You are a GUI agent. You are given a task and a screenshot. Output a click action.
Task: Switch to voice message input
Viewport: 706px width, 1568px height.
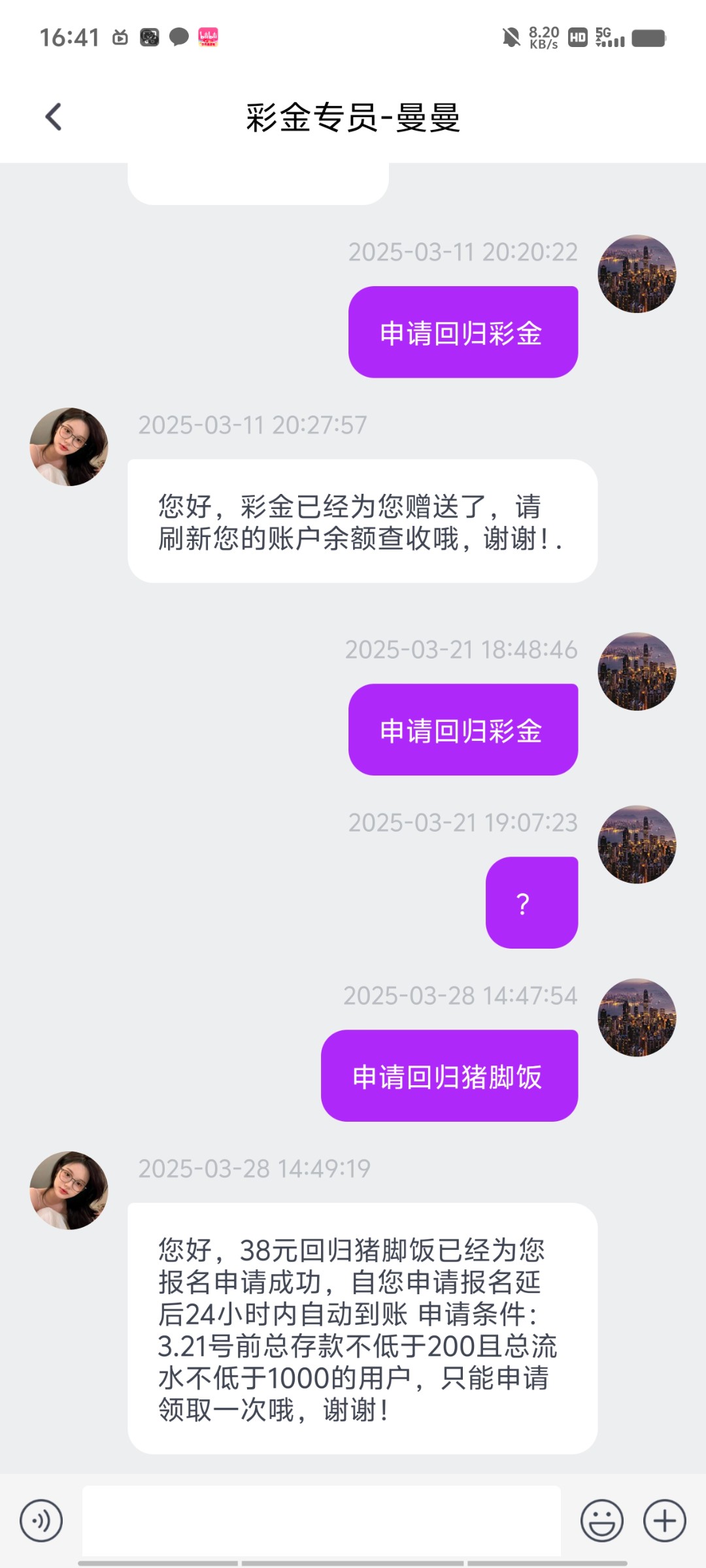click(41, 1520)
